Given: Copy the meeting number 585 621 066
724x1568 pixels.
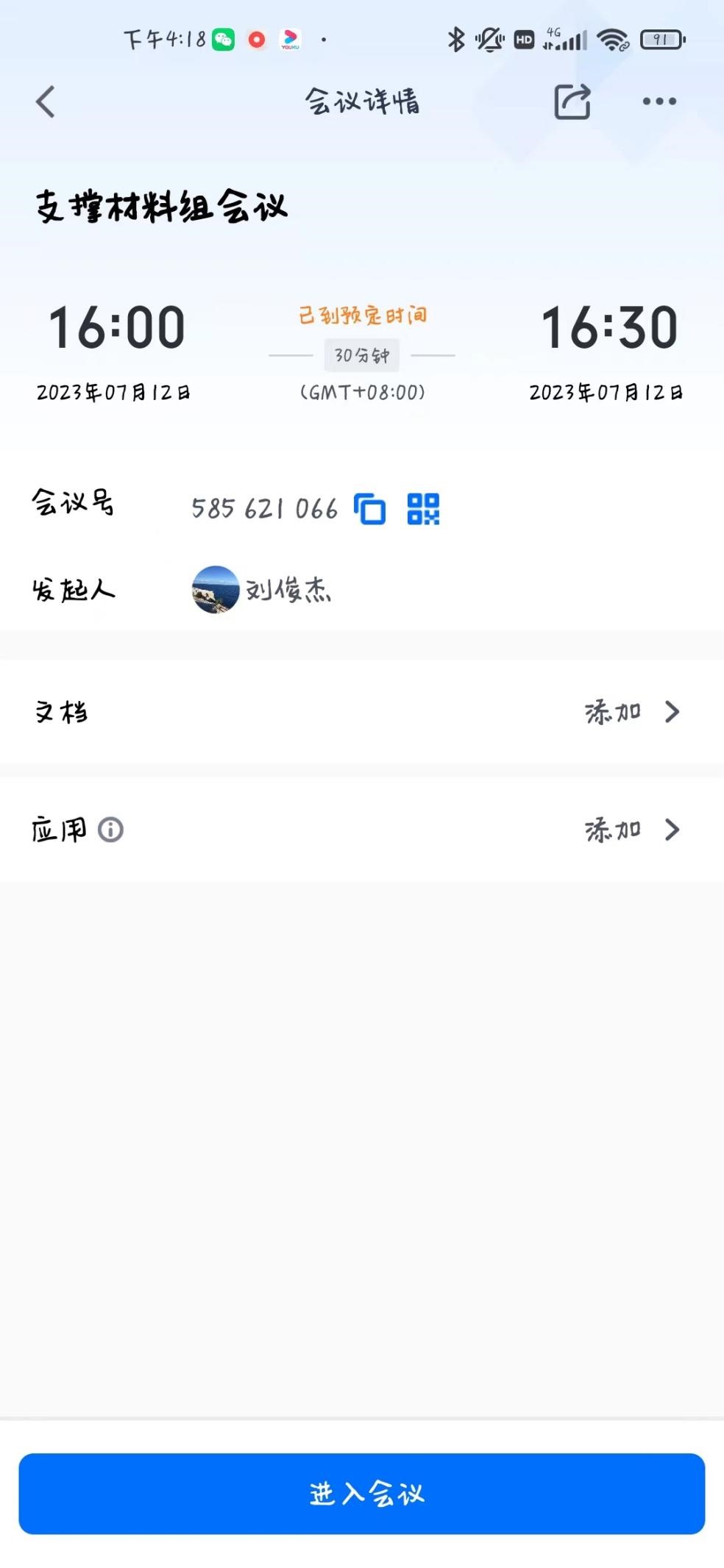Looking at the screenshot, I should coord(369,509).
